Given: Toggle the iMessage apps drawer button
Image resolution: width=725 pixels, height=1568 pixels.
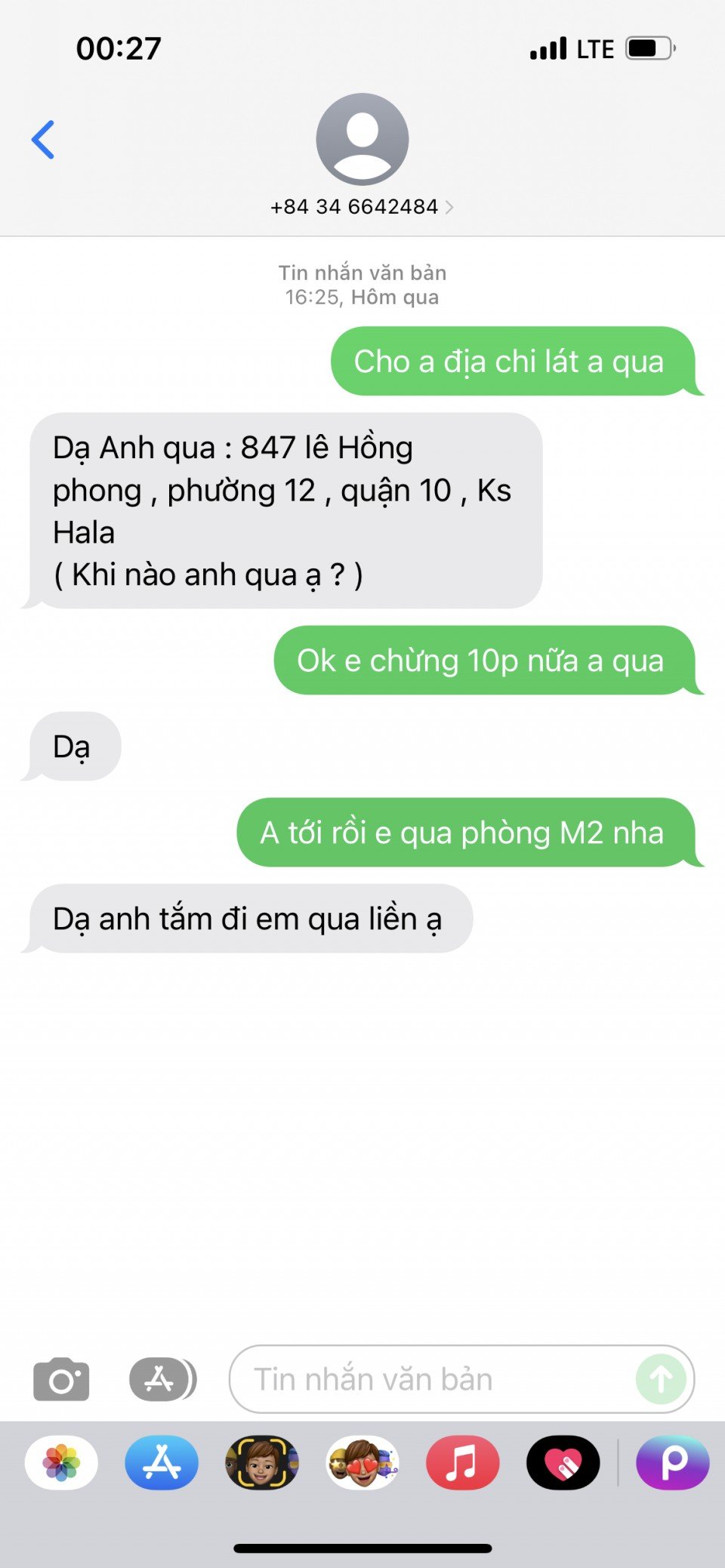Looking at the screenshot, I should pyautogui.click(x=162, y=1379).
